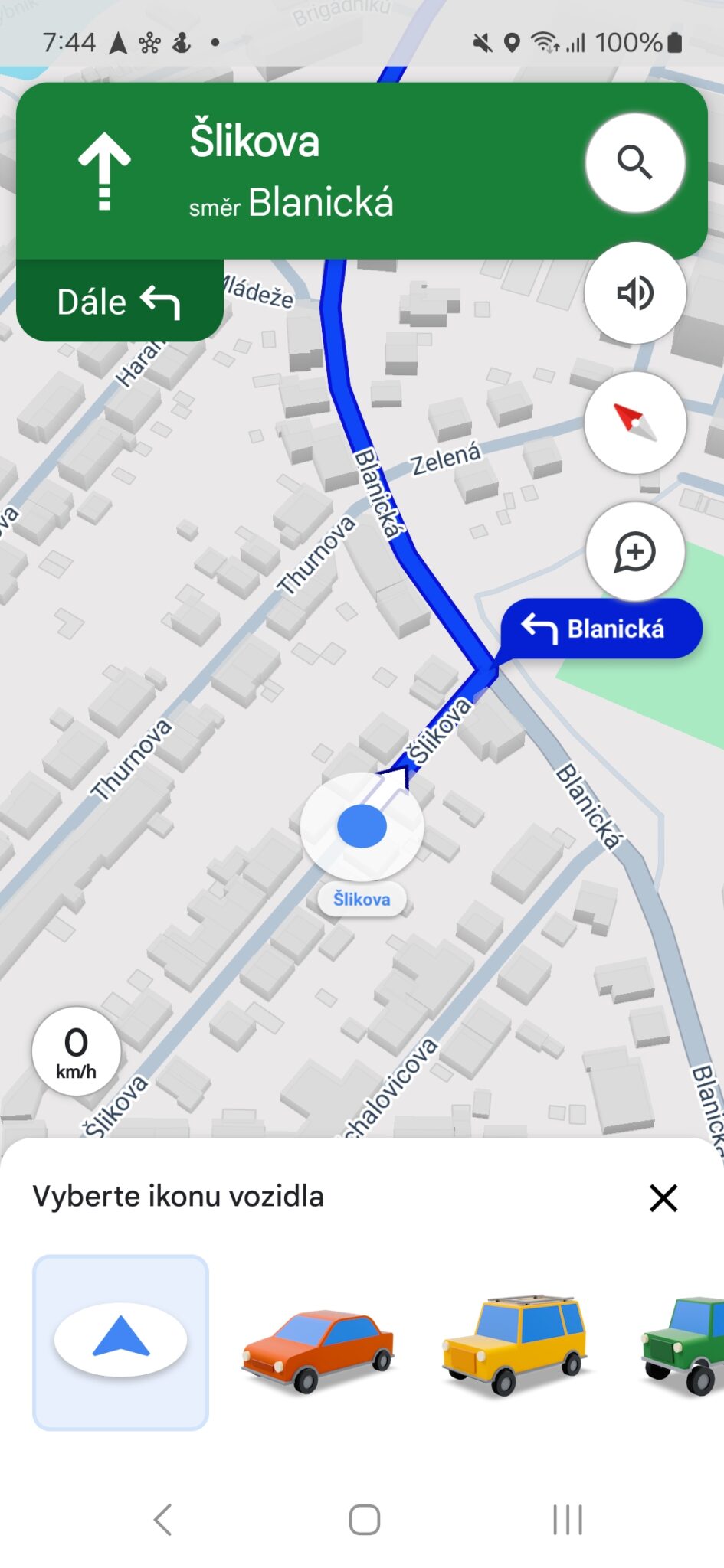Expand the Dále next-turn preview chip
This screenshot has height=1568, width=724.
click(119, 302)
